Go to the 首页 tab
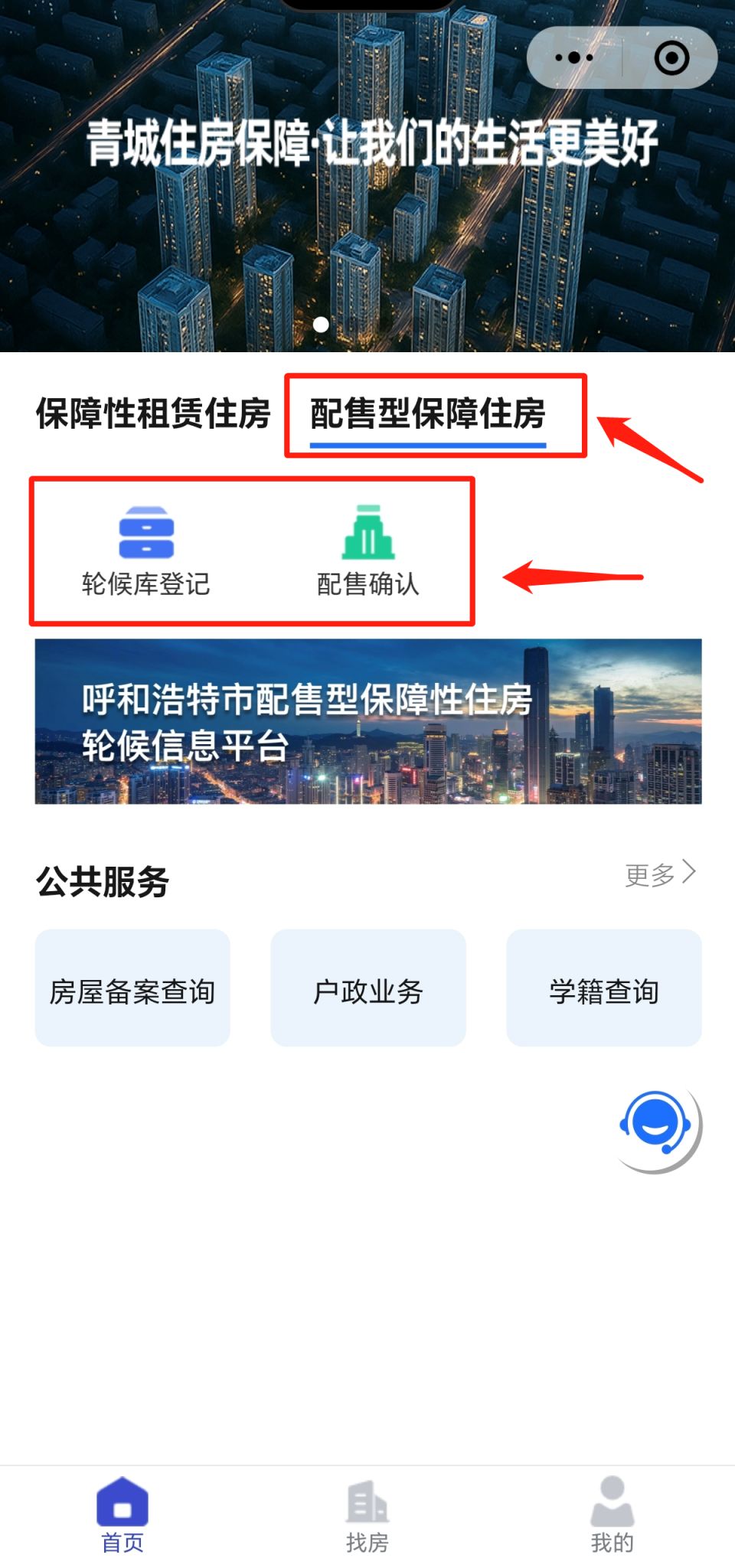 click(x=122, y=1516)
